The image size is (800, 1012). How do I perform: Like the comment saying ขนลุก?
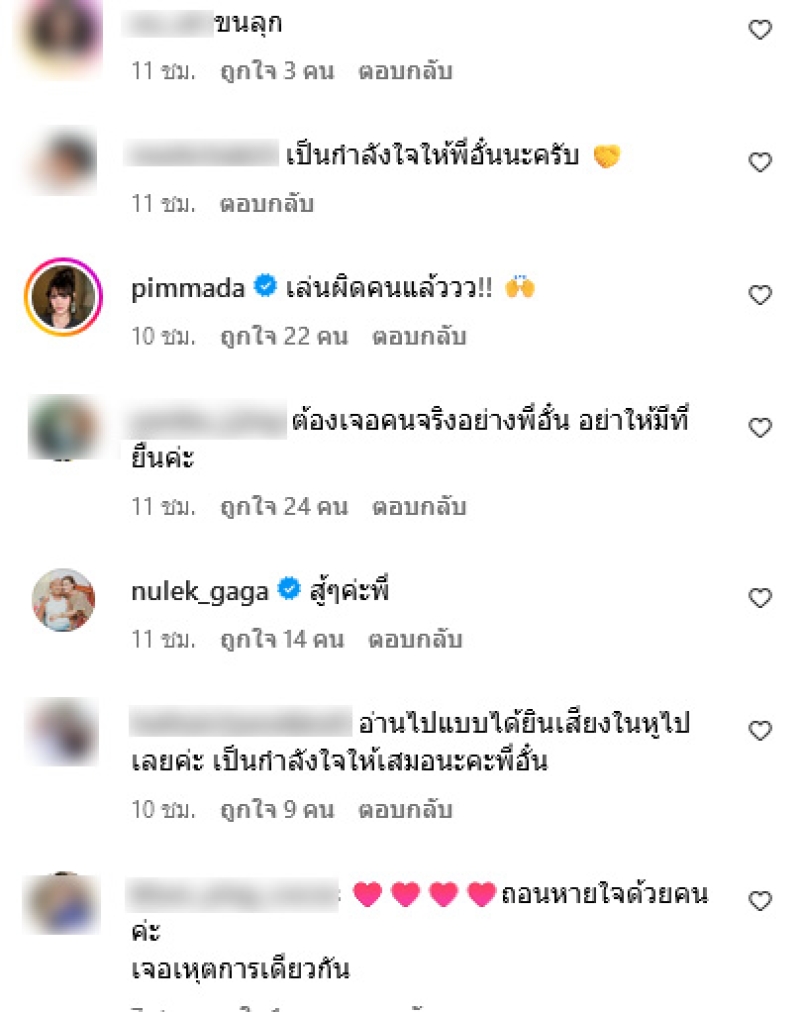click(760, 30)
